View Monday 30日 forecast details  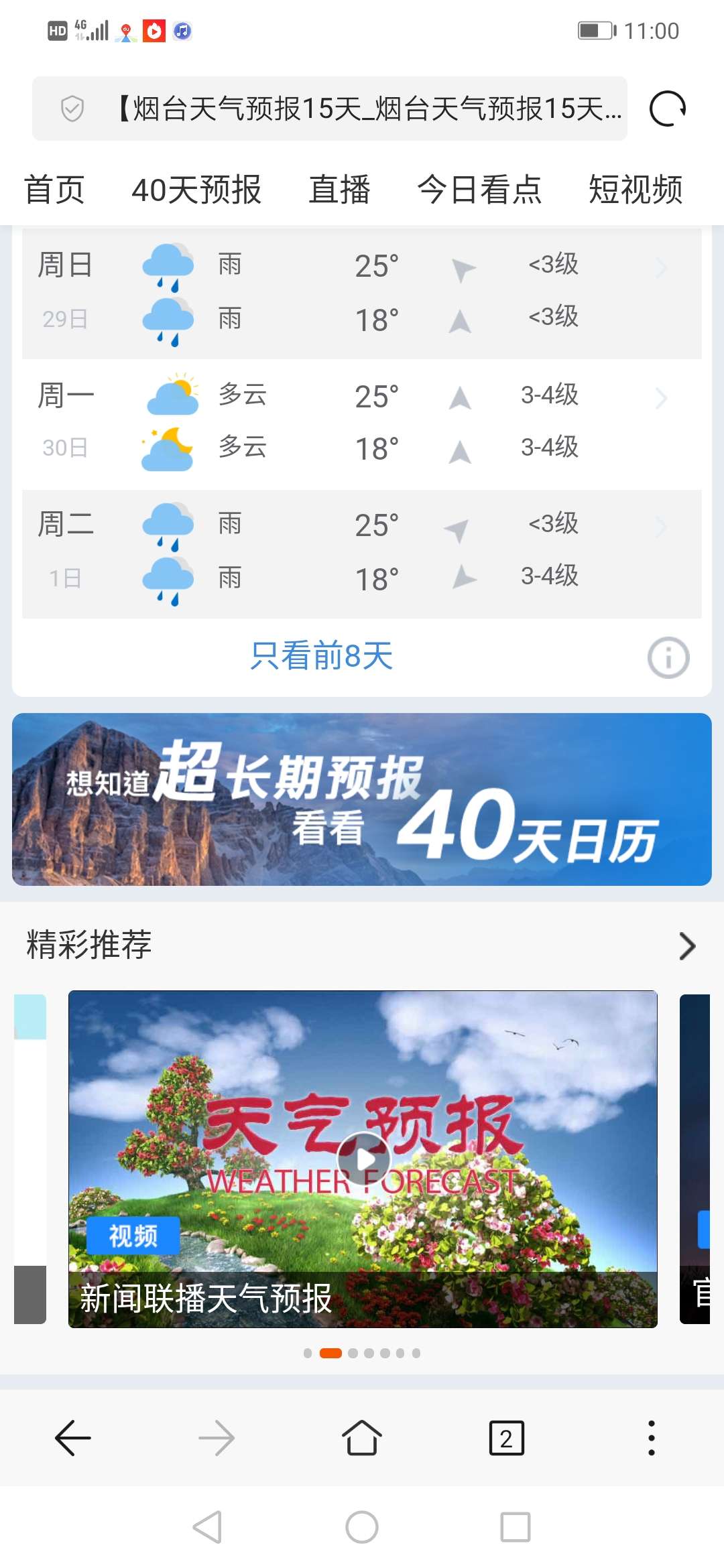(x=362, y=423)
